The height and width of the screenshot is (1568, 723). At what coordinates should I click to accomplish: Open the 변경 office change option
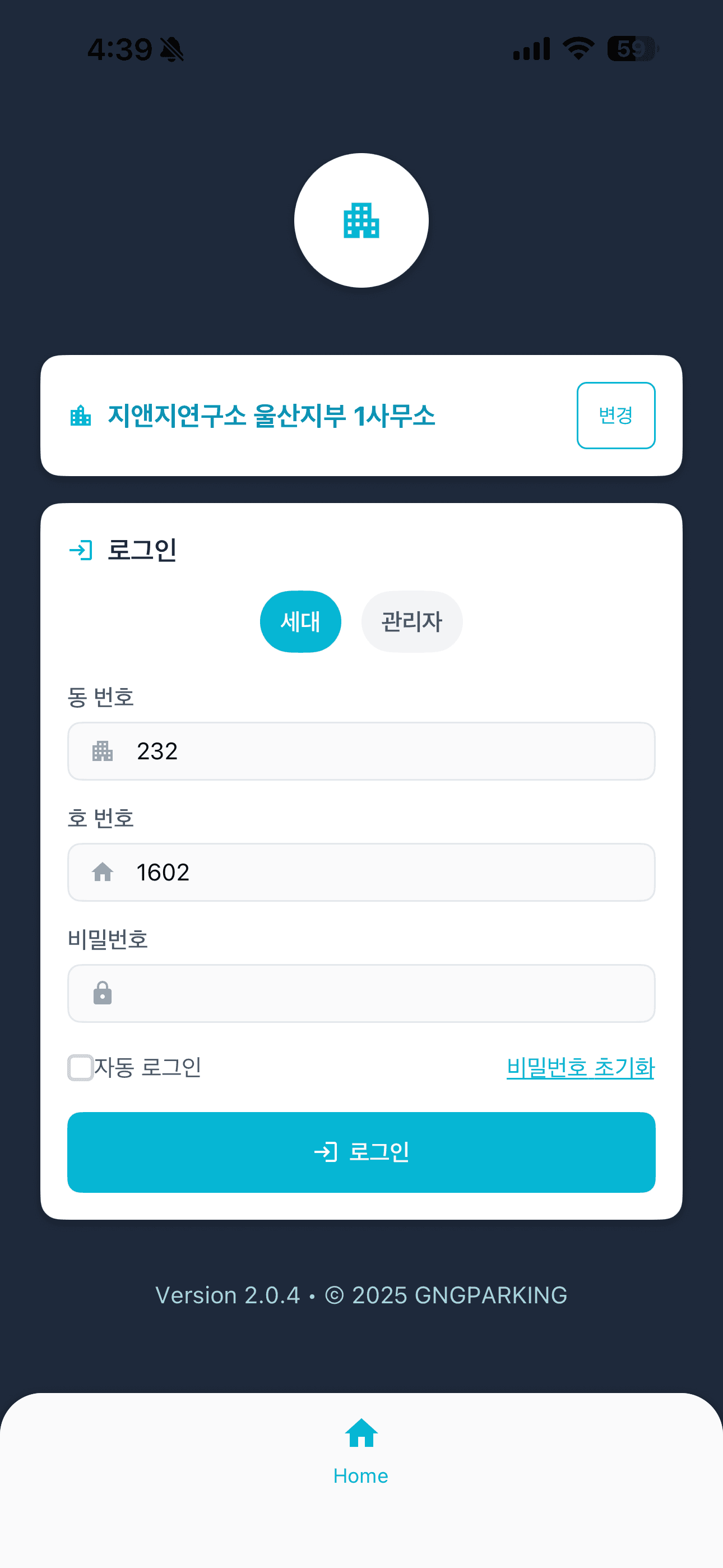pyautogui.click(x=617, y=415)
